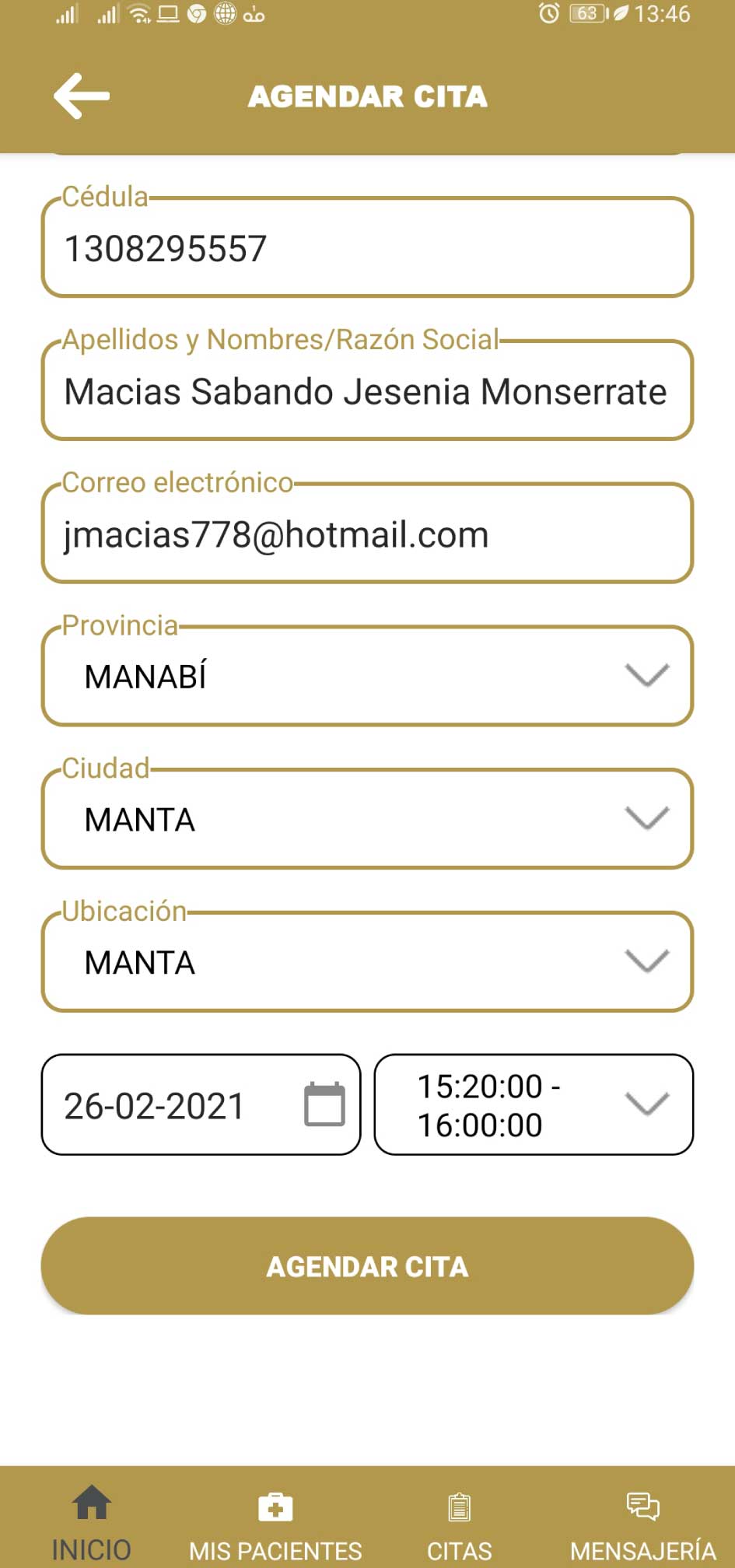Go back using the top arrow

click(x=82, y=96)
